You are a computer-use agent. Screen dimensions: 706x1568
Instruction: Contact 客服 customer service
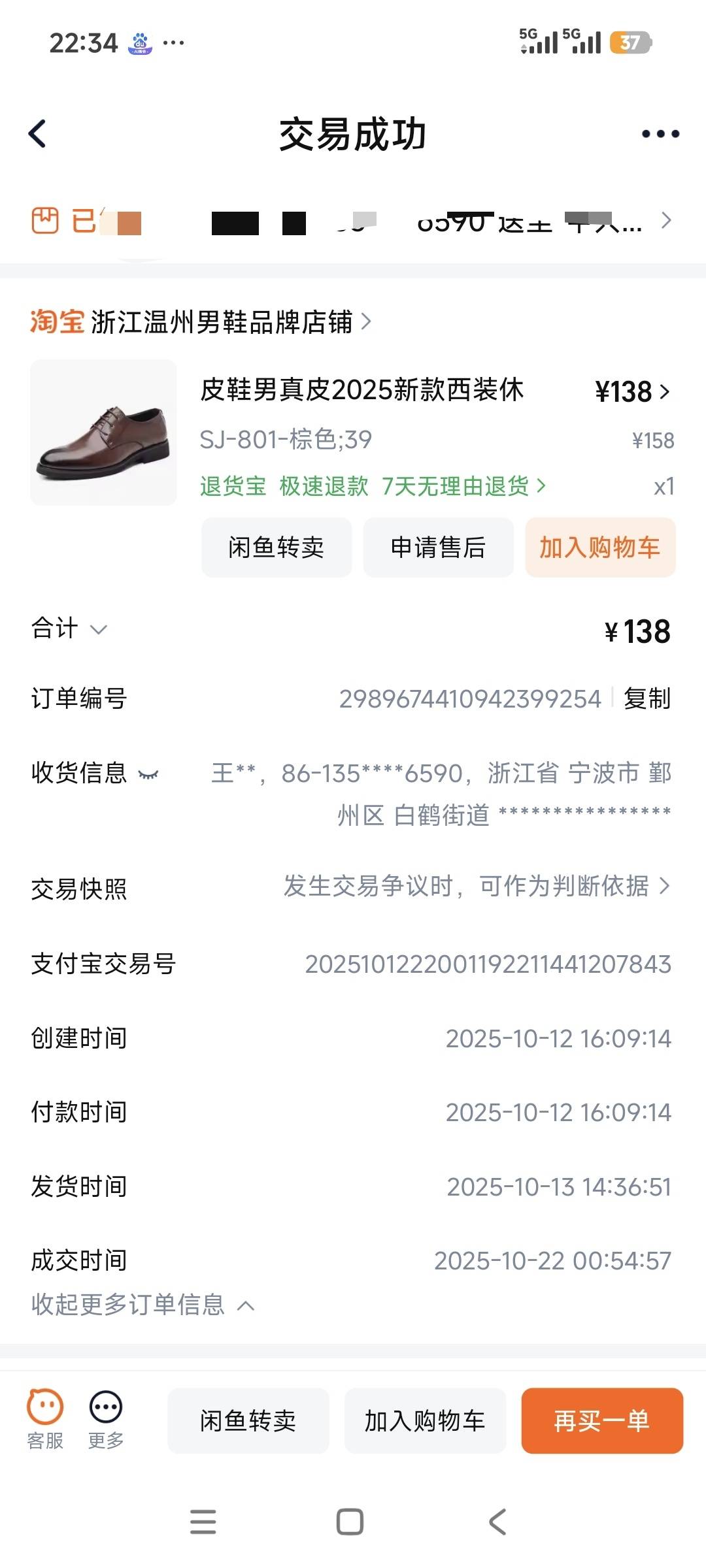click(x=45, y=1419)
